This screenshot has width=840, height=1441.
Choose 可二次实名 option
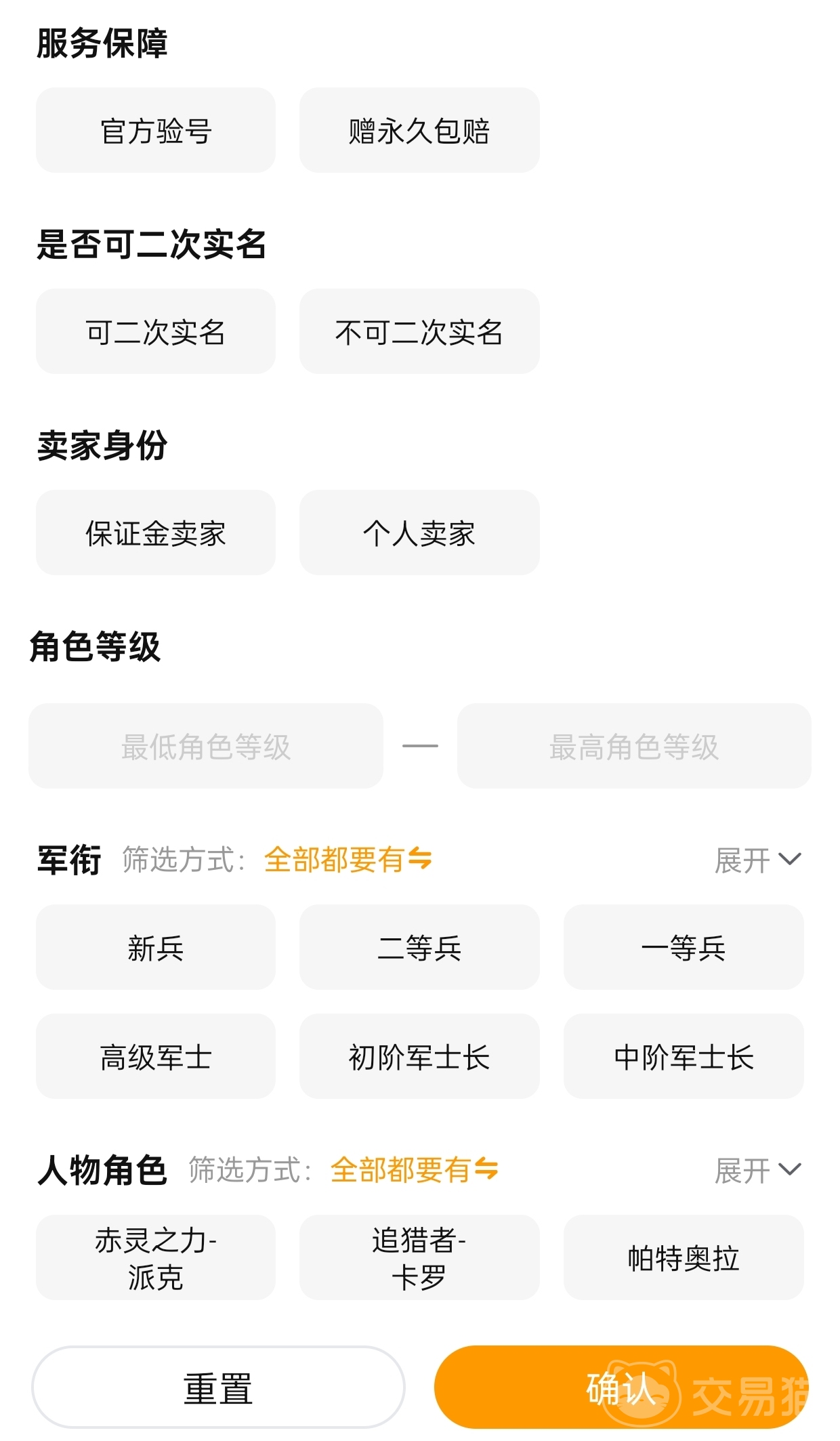155,331
